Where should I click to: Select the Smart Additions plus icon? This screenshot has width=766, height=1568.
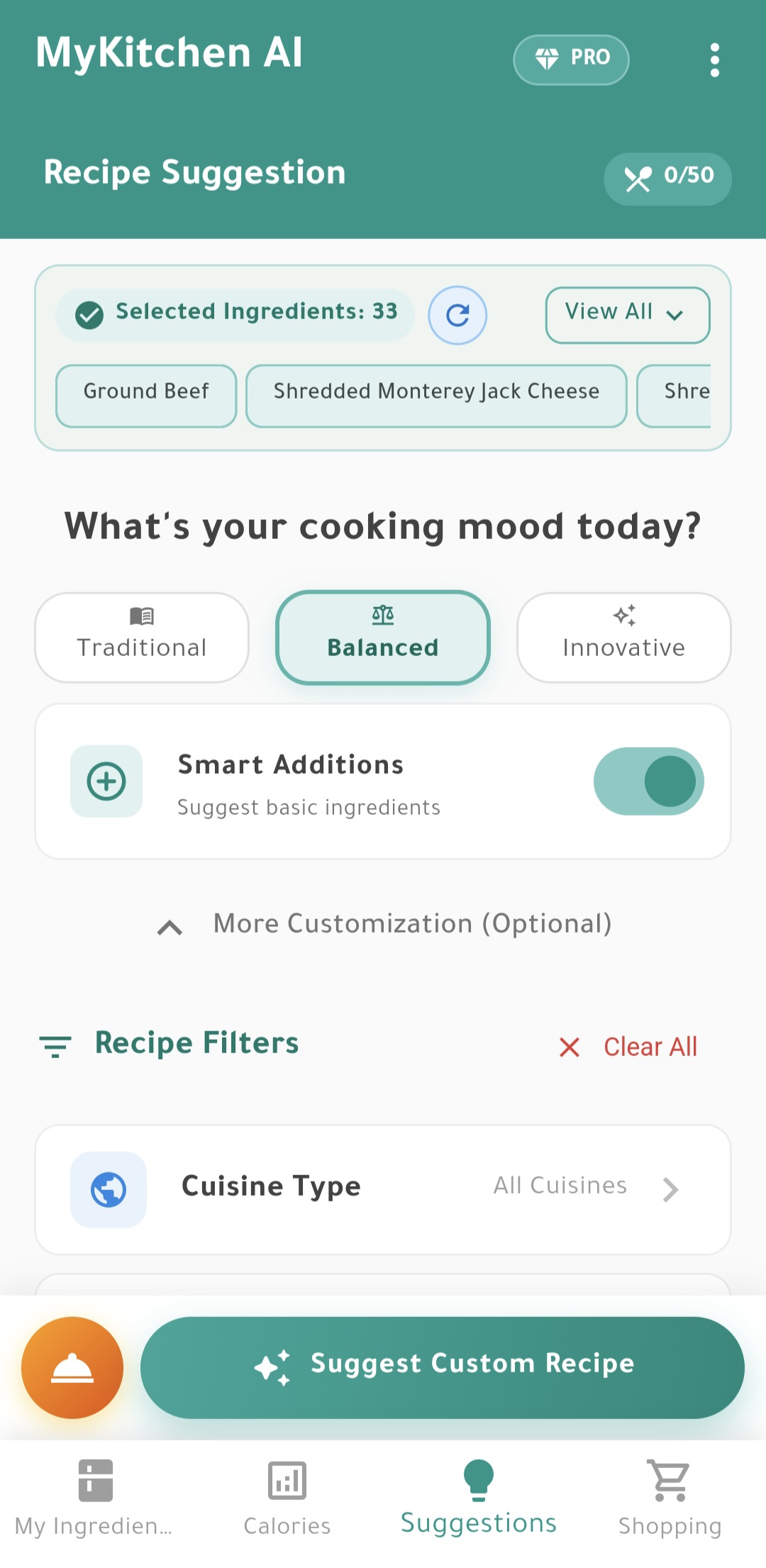[x=106, y=781]
